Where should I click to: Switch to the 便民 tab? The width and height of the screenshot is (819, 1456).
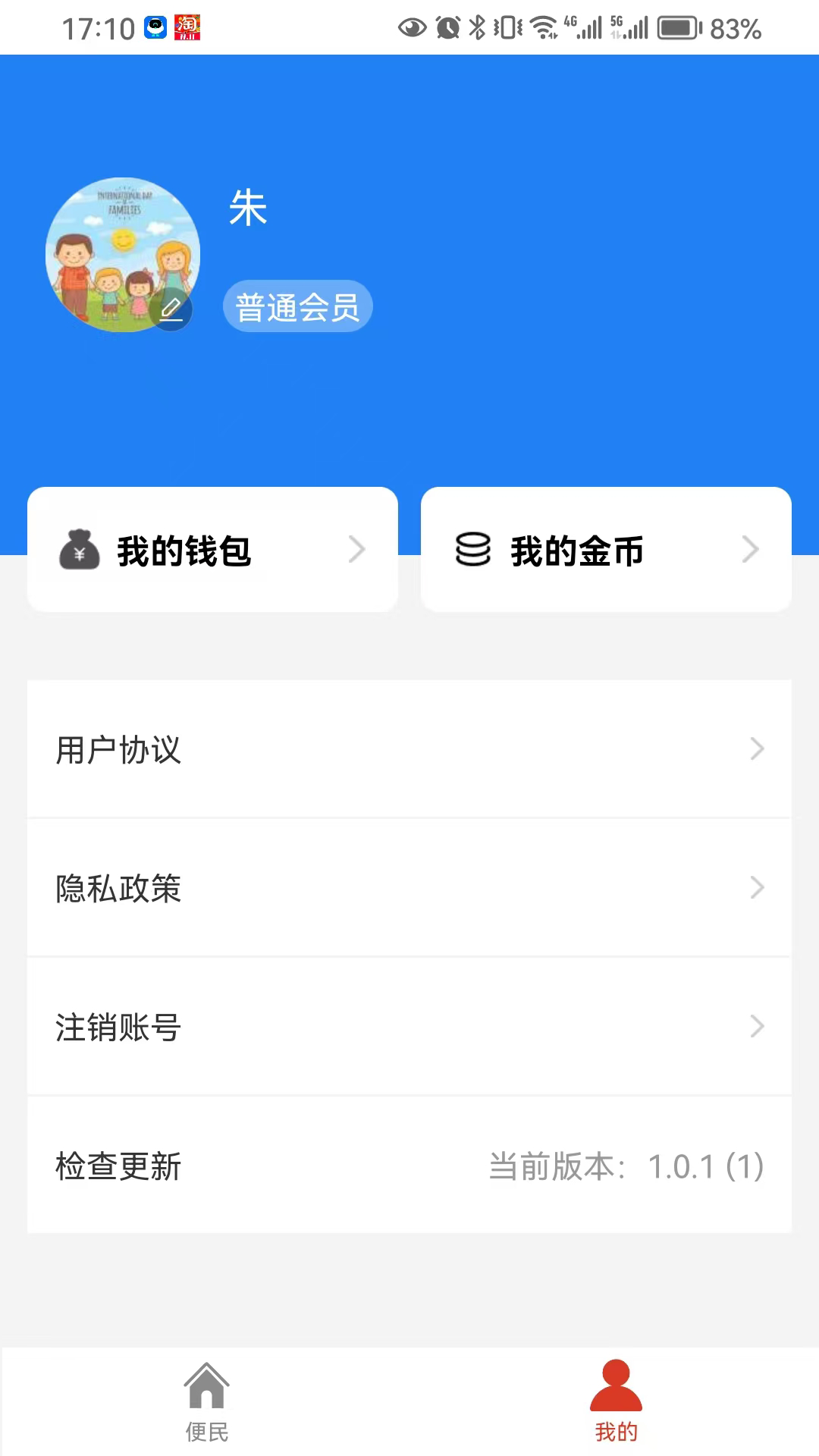[x=206, y=1407]
